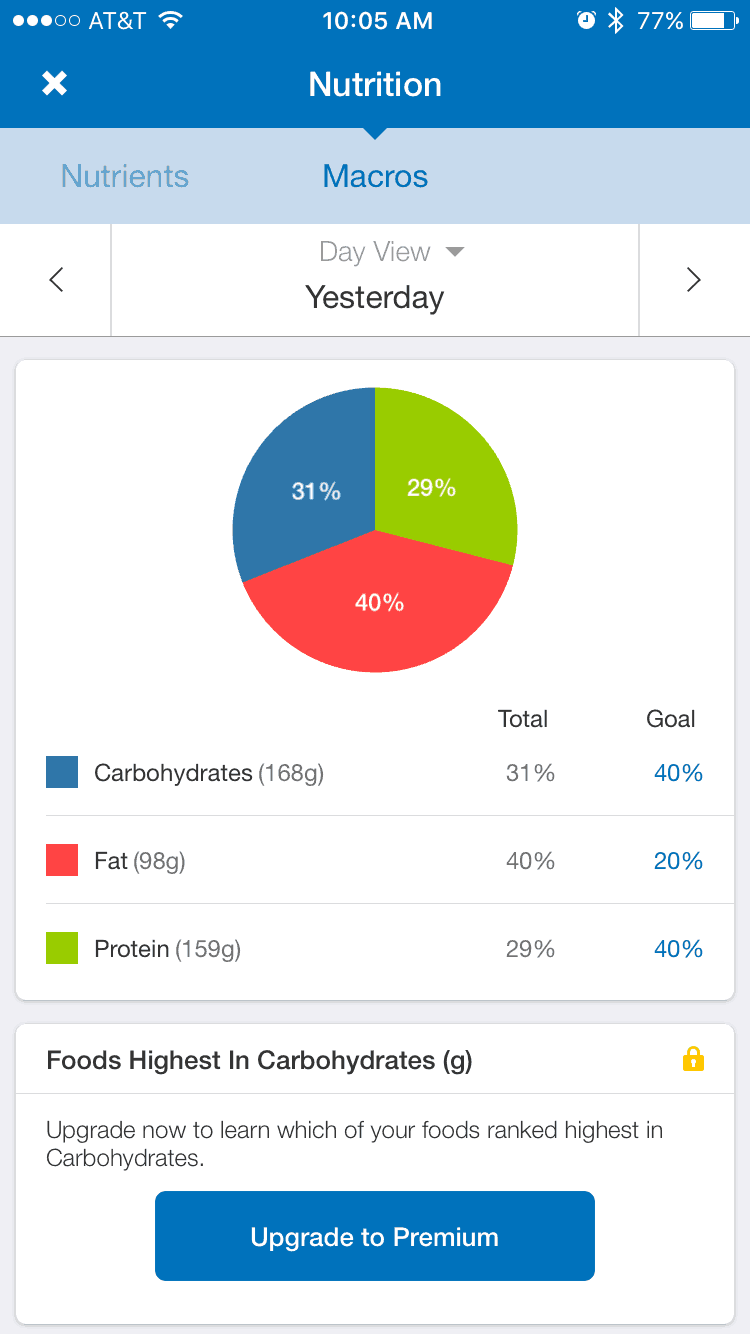Switch to the Nutrients tab
This screenshot has width=750, height=1334.
click(125, 177)
